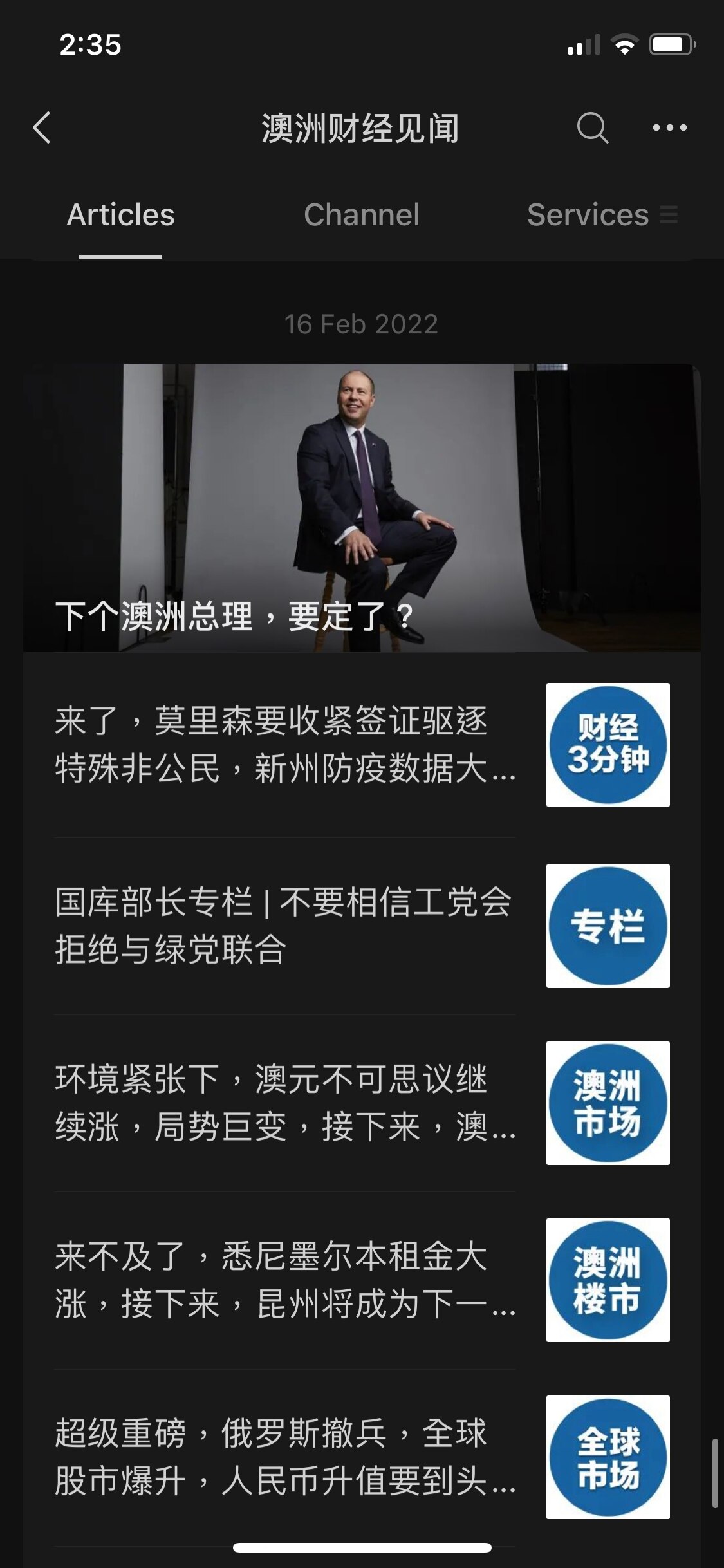This screenshot has width=724, height=1568.
Task: Read the 全球市场 article on 俄罗斯撤兵
Action: [x=286, y=1457]
